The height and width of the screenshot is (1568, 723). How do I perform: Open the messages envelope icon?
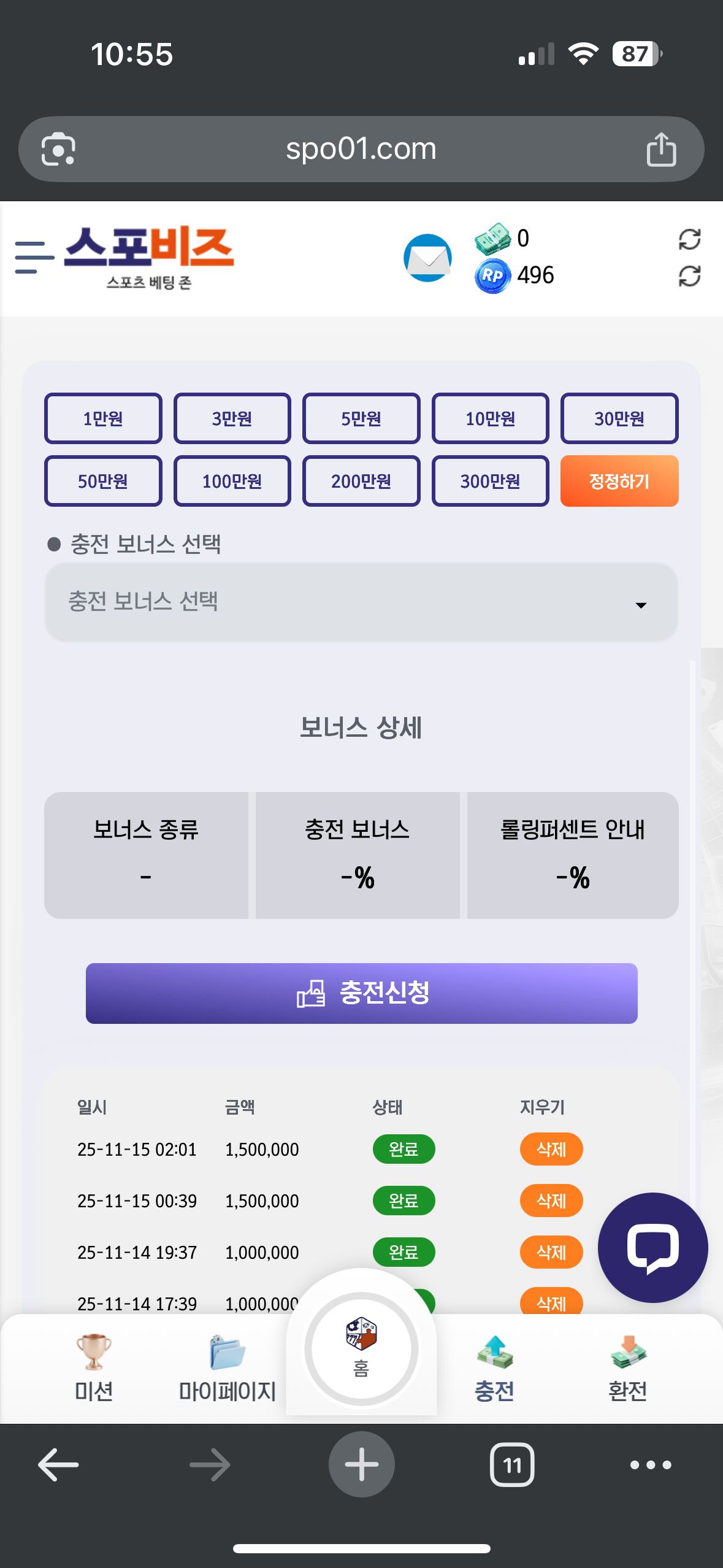[427, 258]
